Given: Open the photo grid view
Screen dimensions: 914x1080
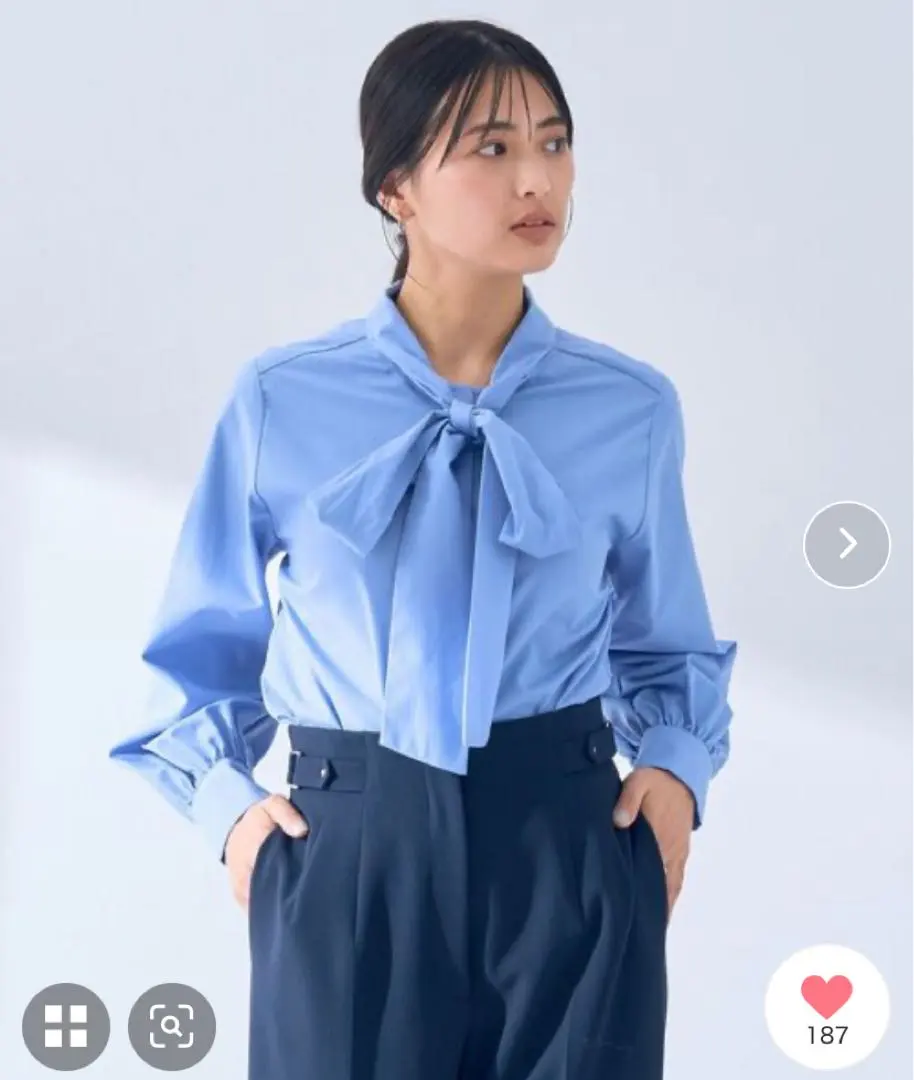Looking at the screenshot, I should click(66, 1026).
